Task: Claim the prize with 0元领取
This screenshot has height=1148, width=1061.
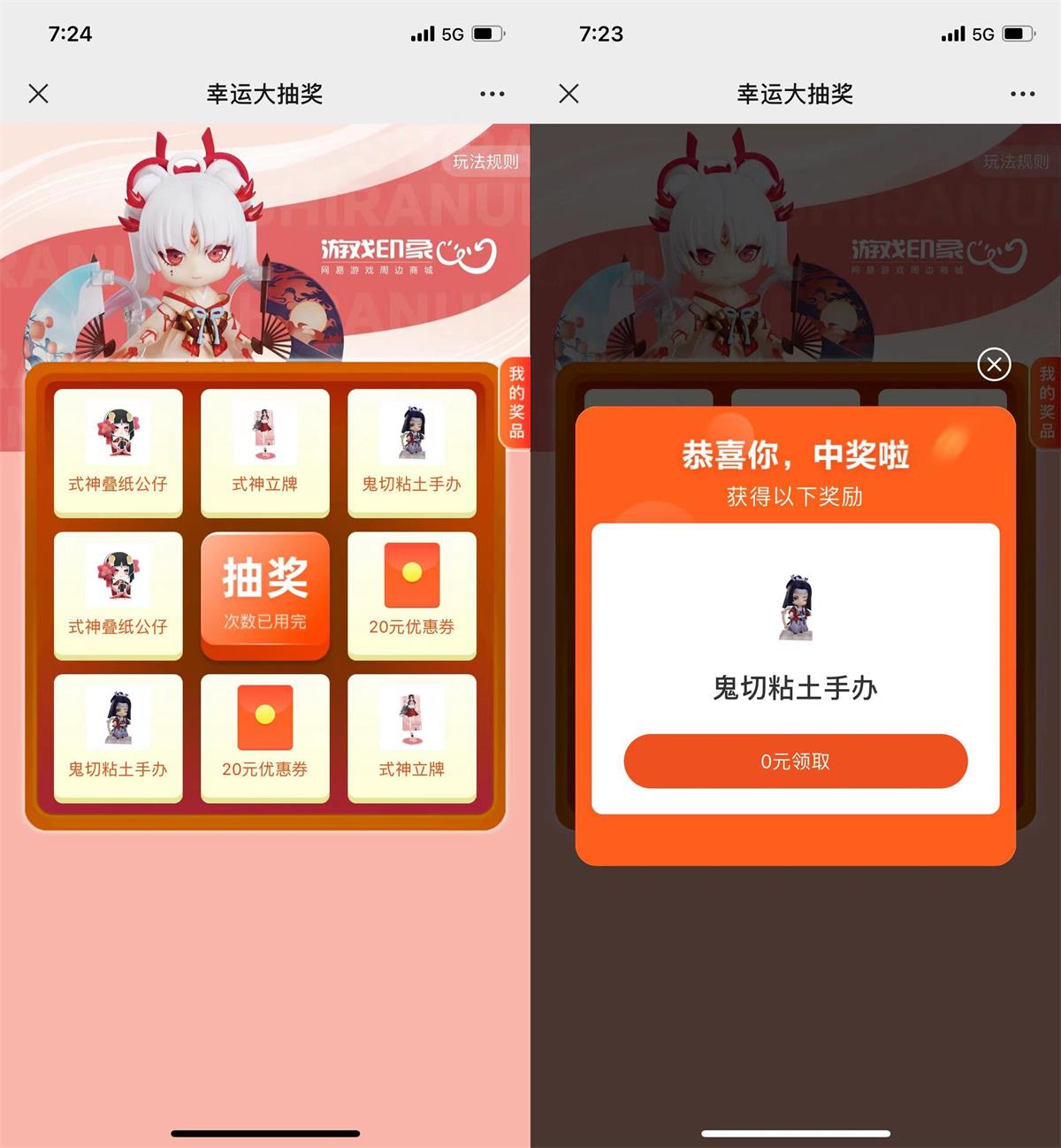Action: 795,762
